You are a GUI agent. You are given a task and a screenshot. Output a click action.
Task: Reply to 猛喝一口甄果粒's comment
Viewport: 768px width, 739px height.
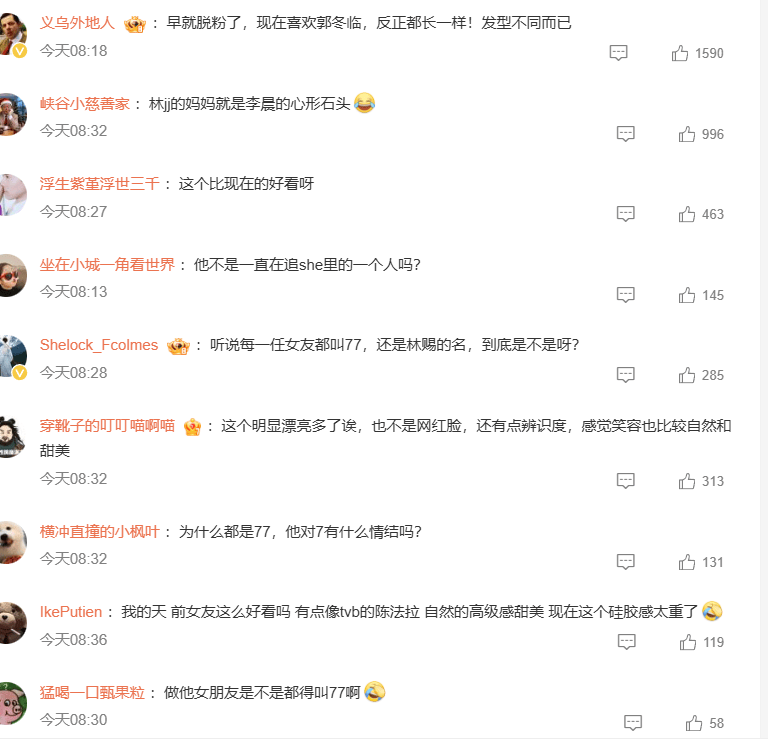coord(633,723)
